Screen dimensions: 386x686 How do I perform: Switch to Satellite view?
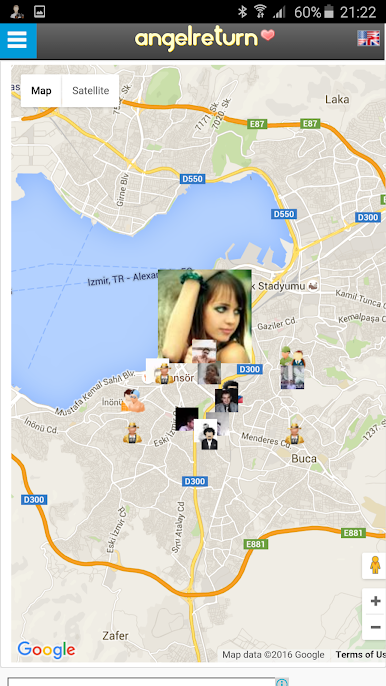click(x=91, y=91)
